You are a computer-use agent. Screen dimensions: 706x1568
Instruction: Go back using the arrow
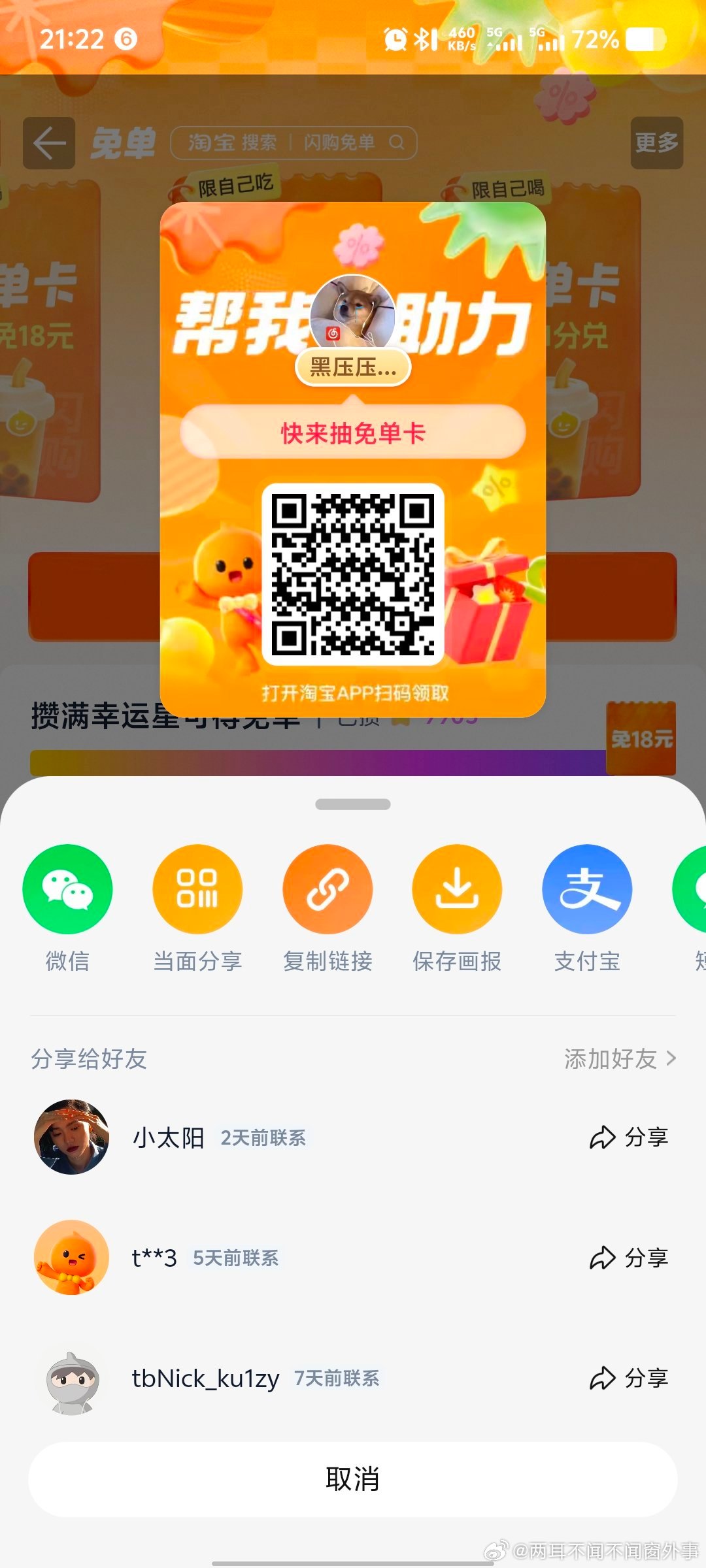(49, 143)
